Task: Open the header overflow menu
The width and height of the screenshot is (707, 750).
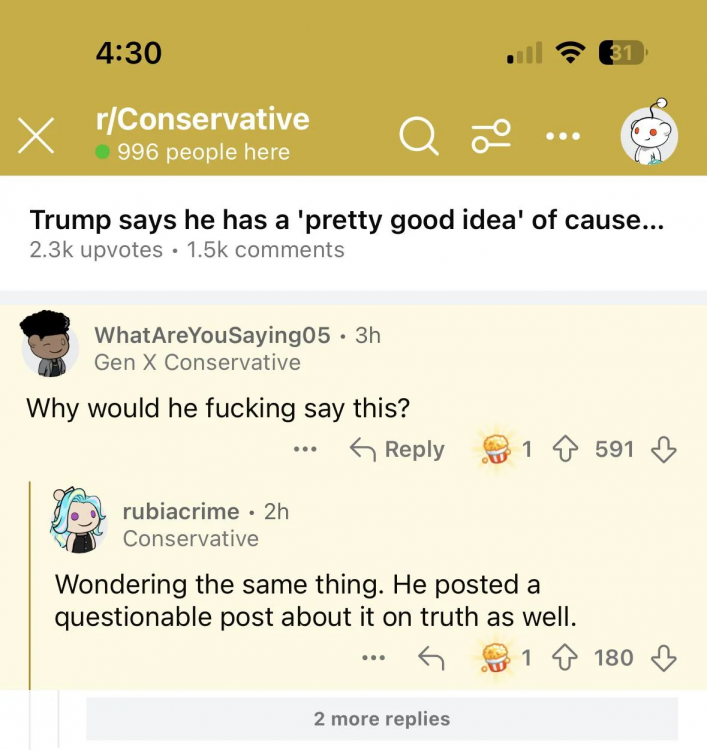Action: click(x=563, y=136)
